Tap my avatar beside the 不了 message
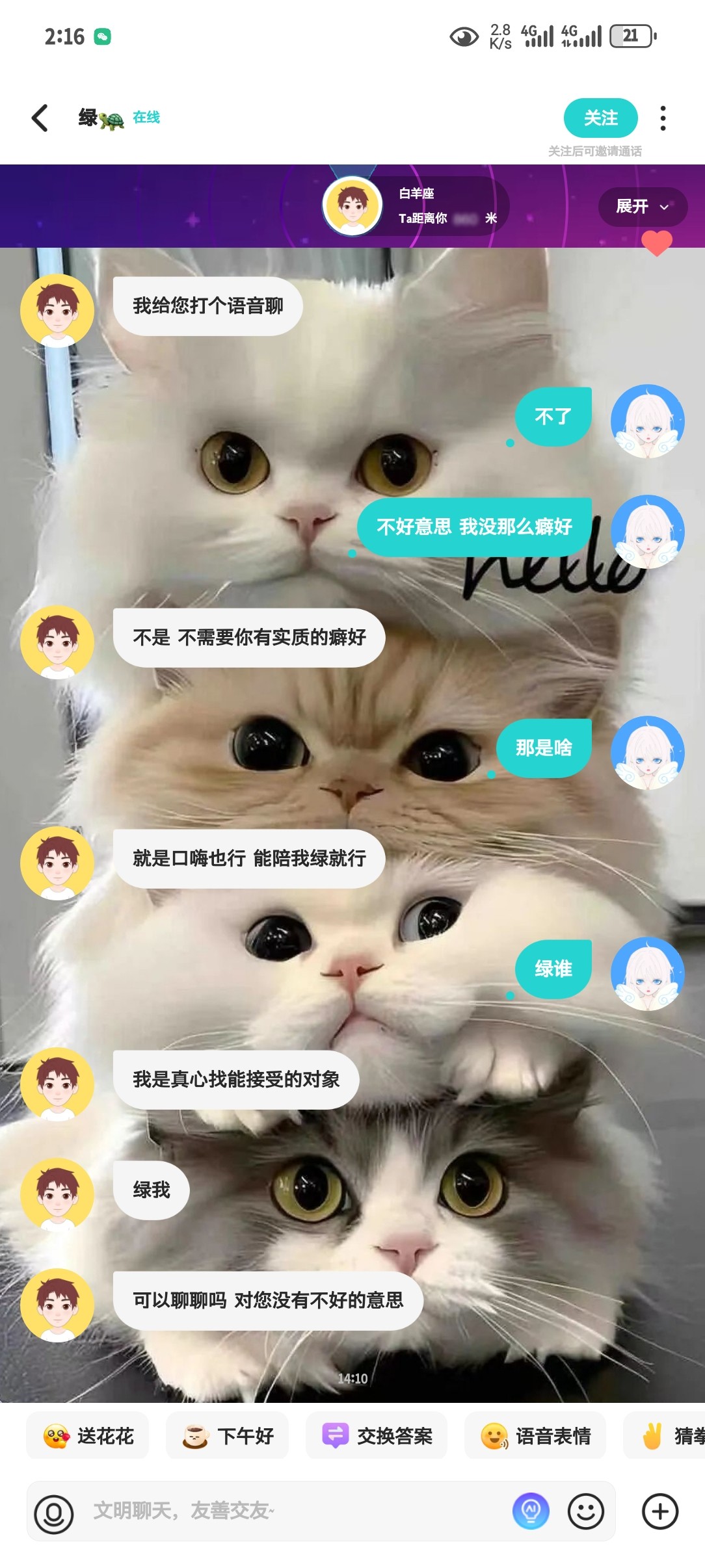705x1568 pixels. 647,421
